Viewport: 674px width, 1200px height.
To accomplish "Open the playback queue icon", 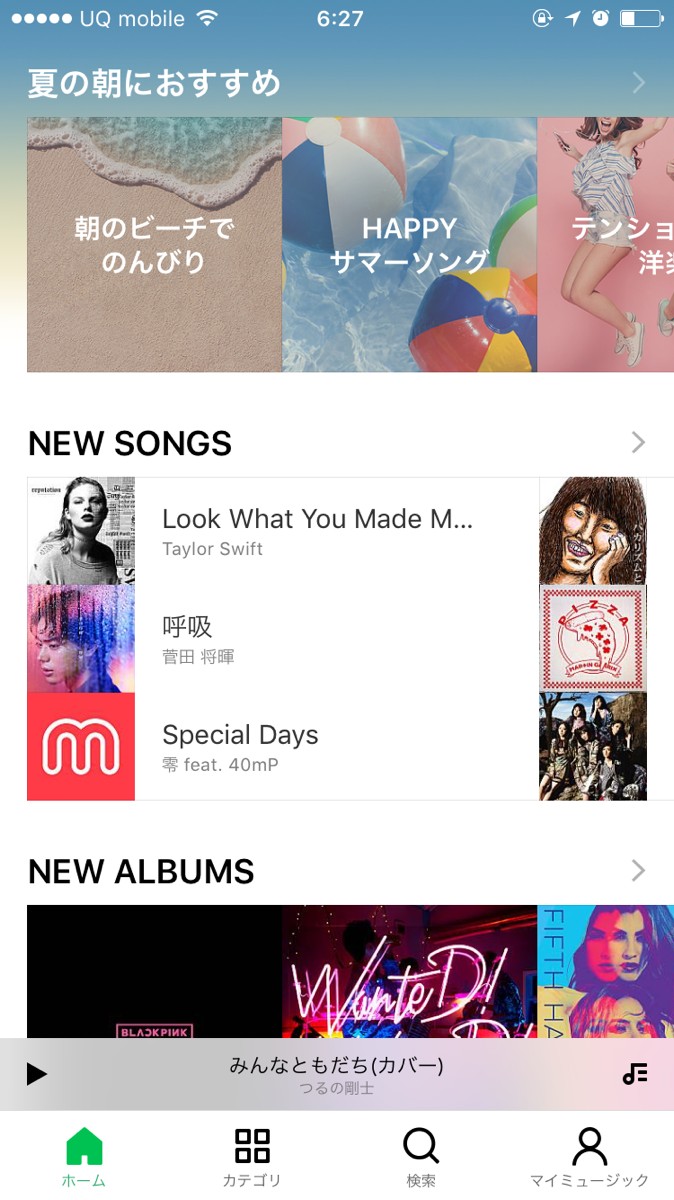I will click(635, 1074).
